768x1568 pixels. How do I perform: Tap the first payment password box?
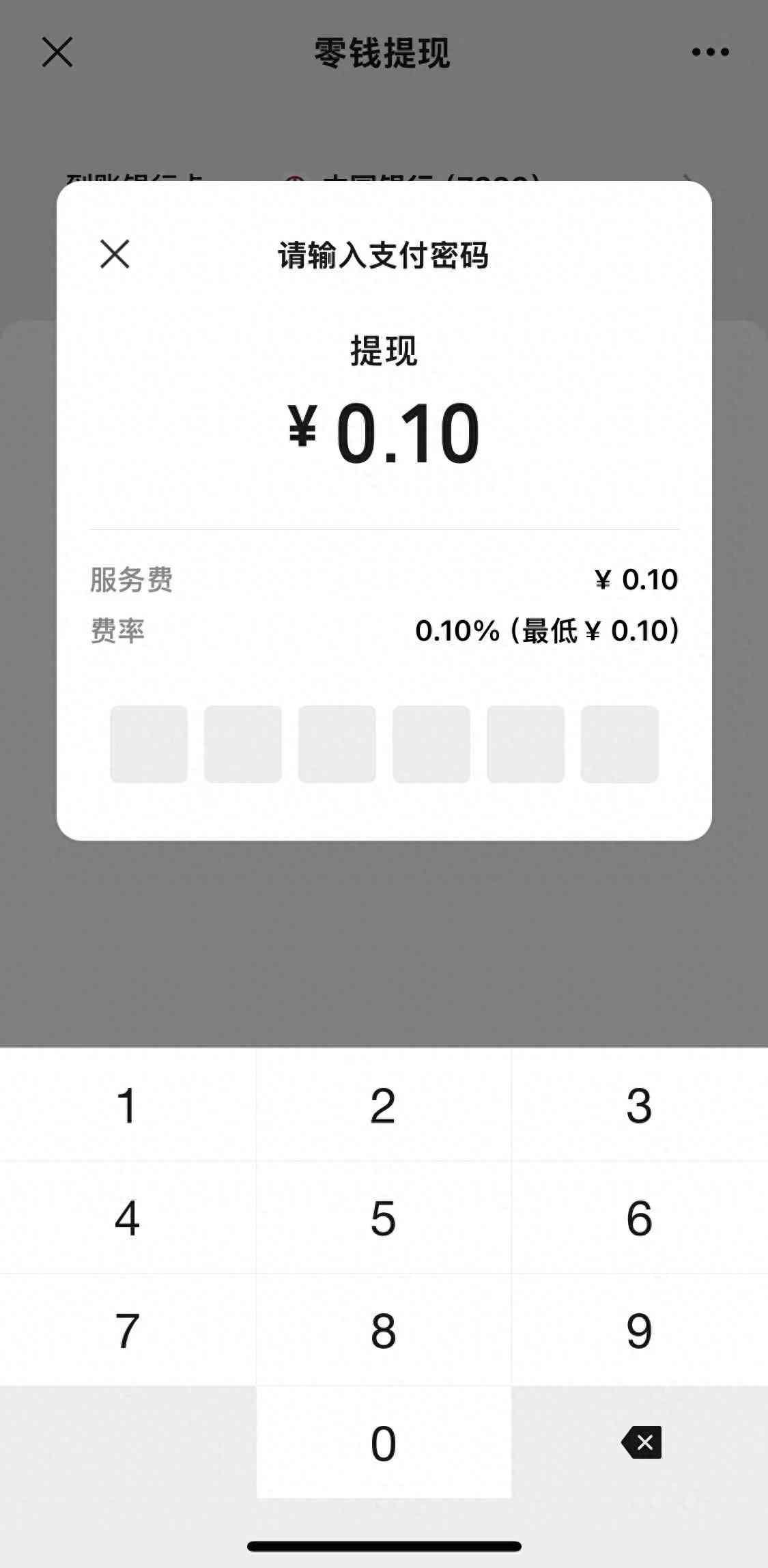click(149, 744)
